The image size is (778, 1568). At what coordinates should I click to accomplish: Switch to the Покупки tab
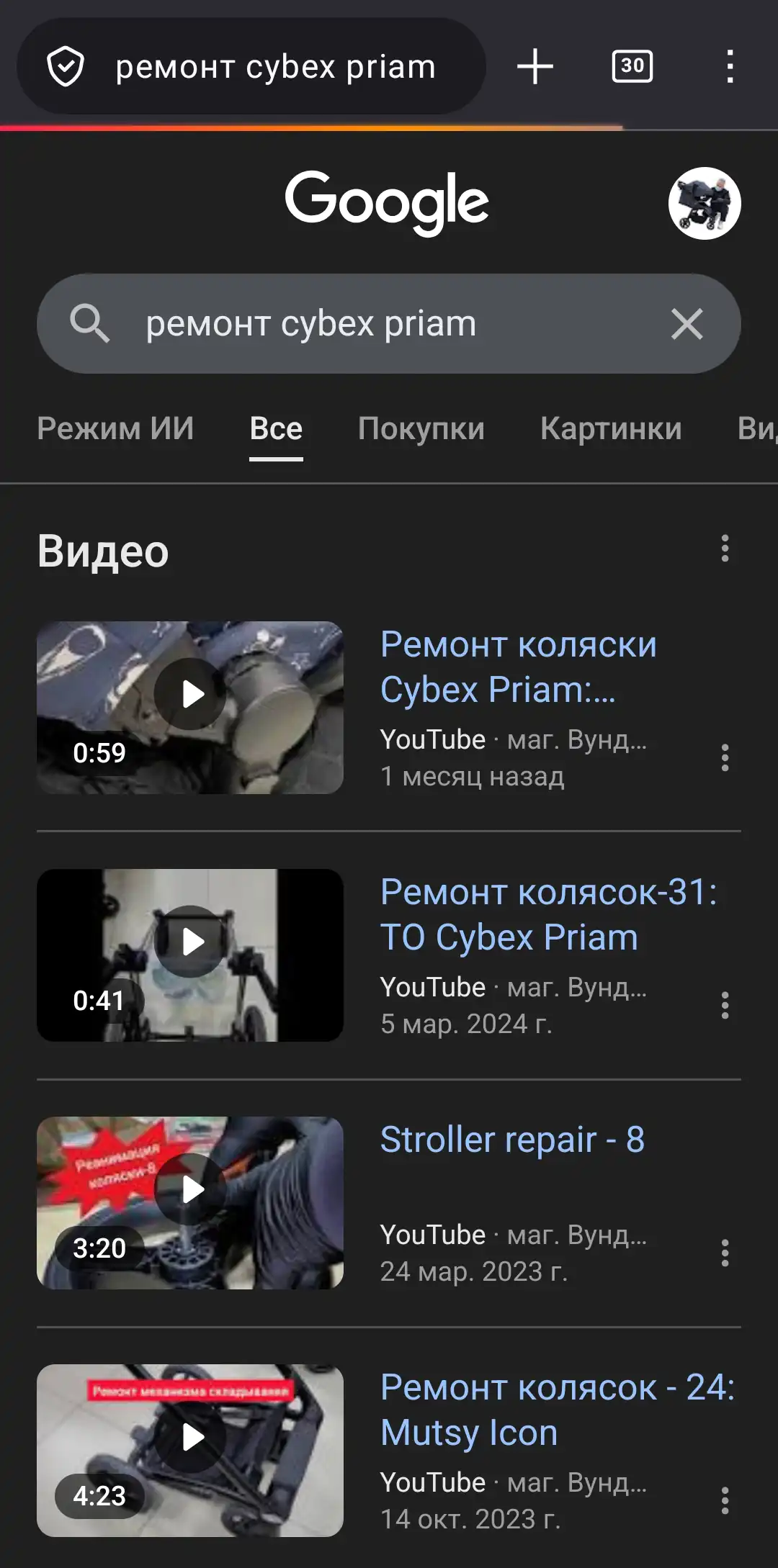pos(421,428)
